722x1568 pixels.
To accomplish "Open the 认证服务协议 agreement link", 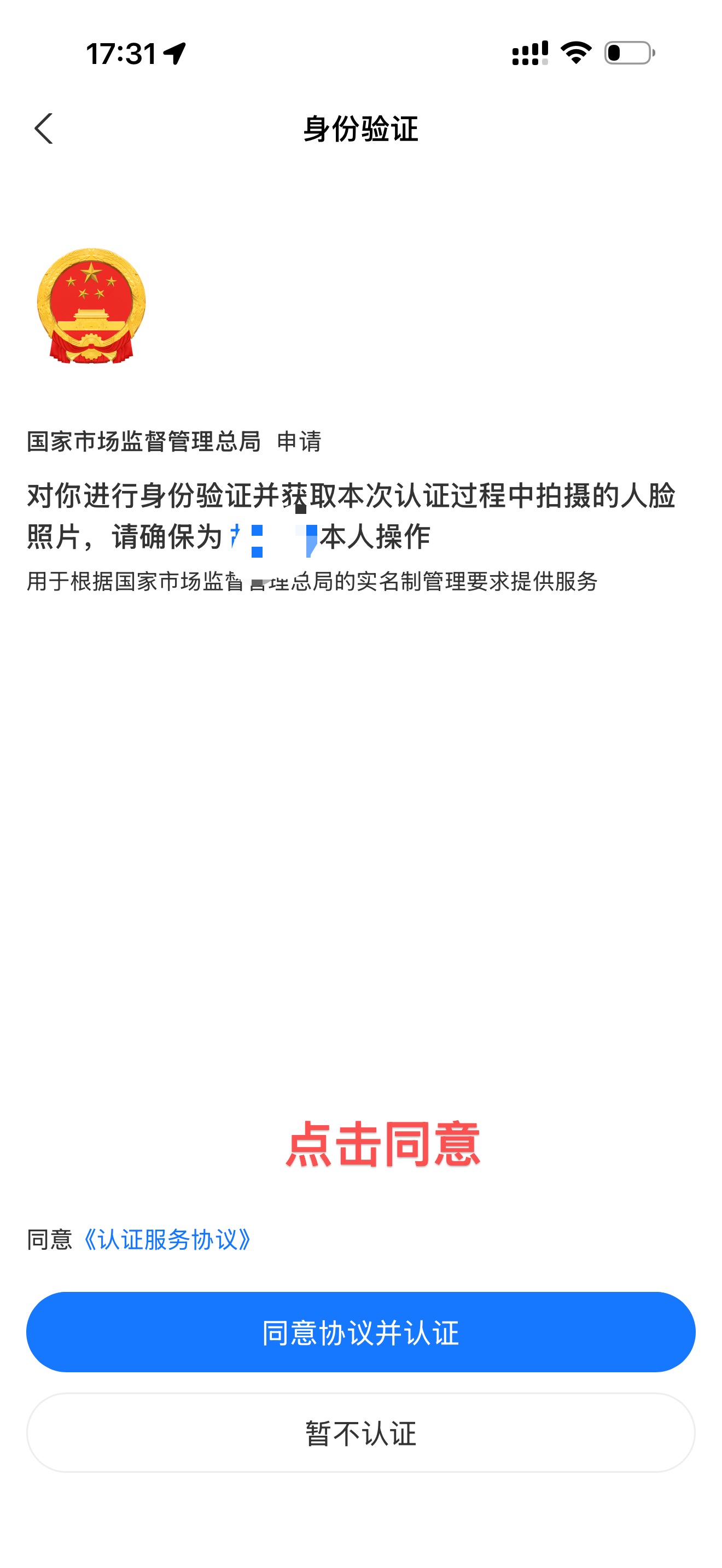I will tap(167, 1240).
